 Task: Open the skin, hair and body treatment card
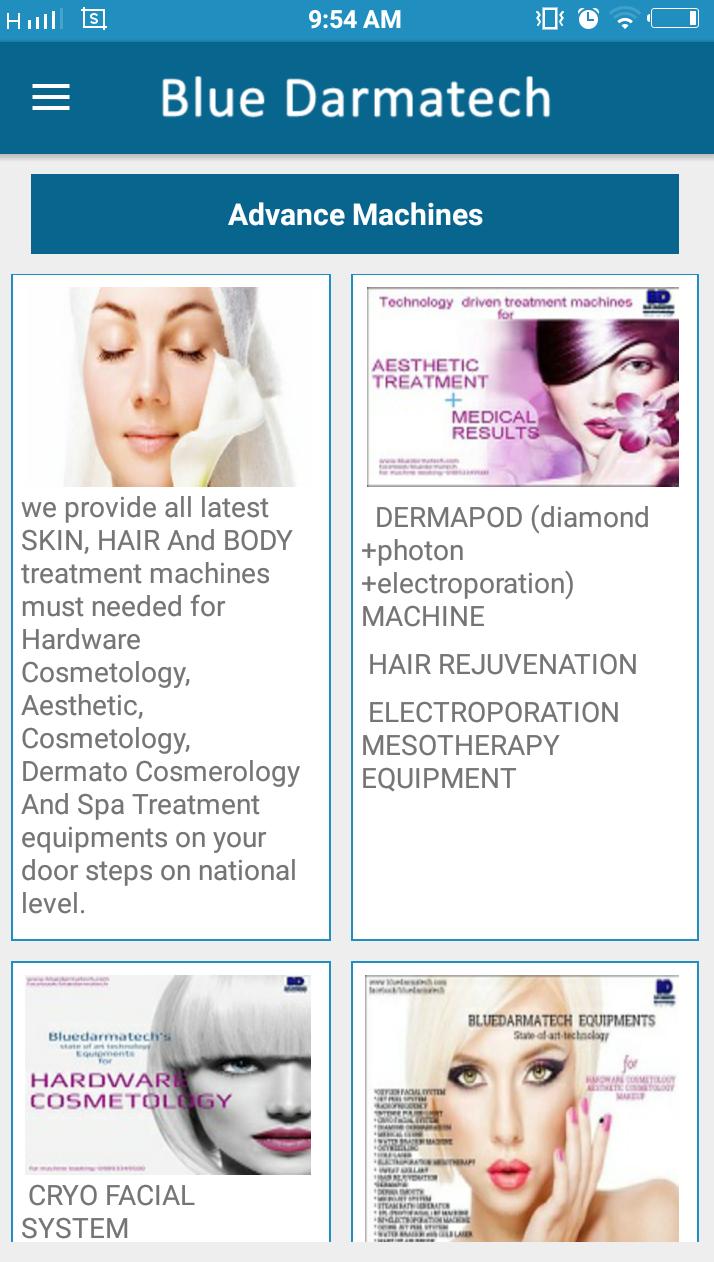[171, 607]
